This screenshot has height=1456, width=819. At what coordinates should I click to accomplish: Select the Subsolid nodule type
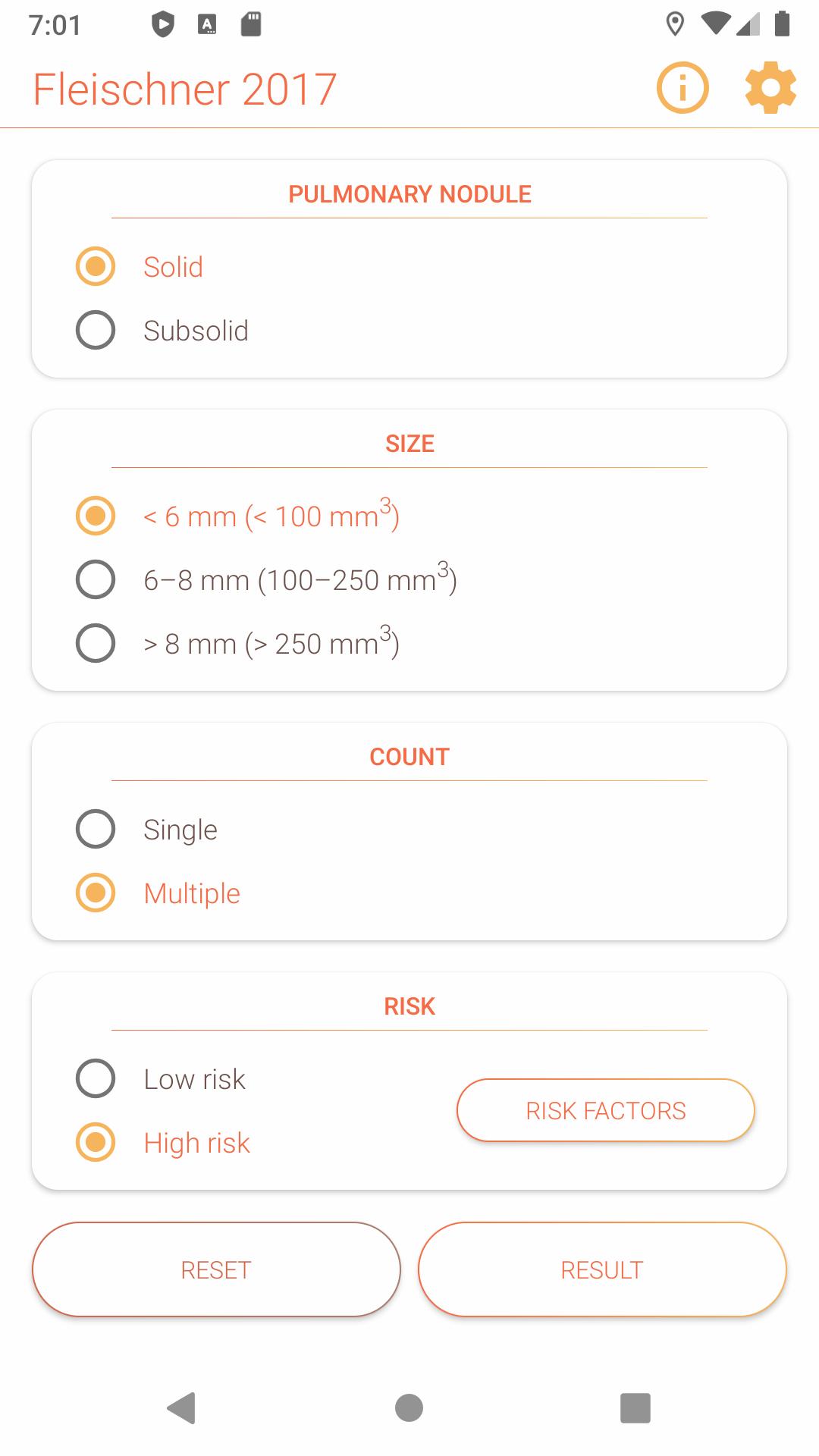(x=95, y=330)
